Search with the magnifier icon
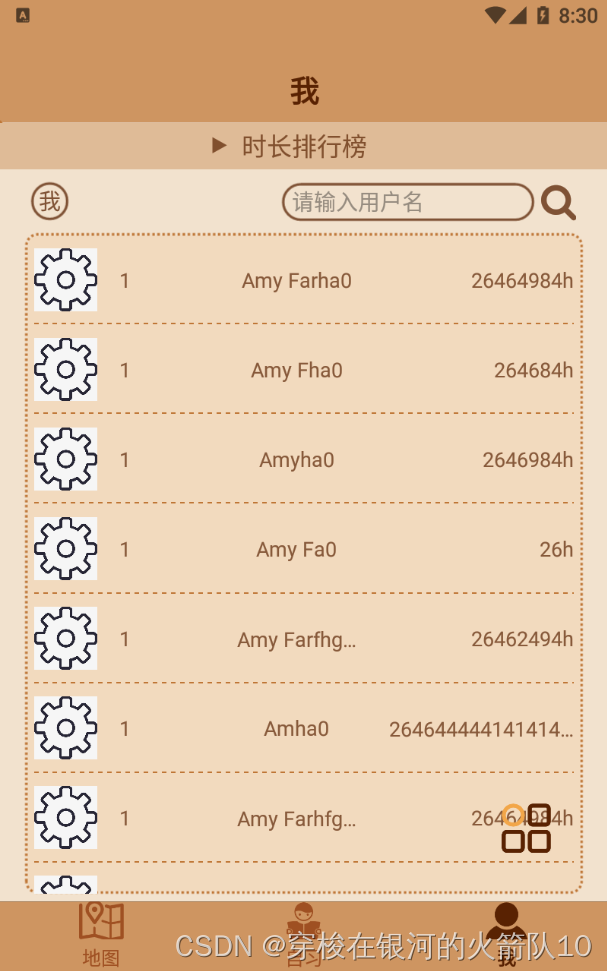This screenshot has height=971, width=607. [558, 203]
